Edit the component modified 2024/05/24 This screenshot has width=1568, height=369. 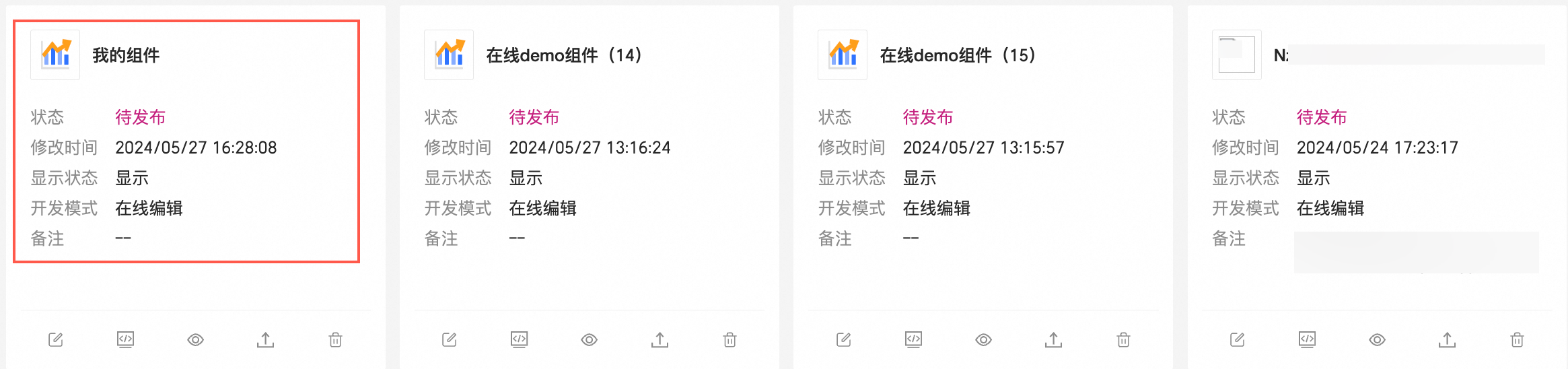[x=1238, y=340]
